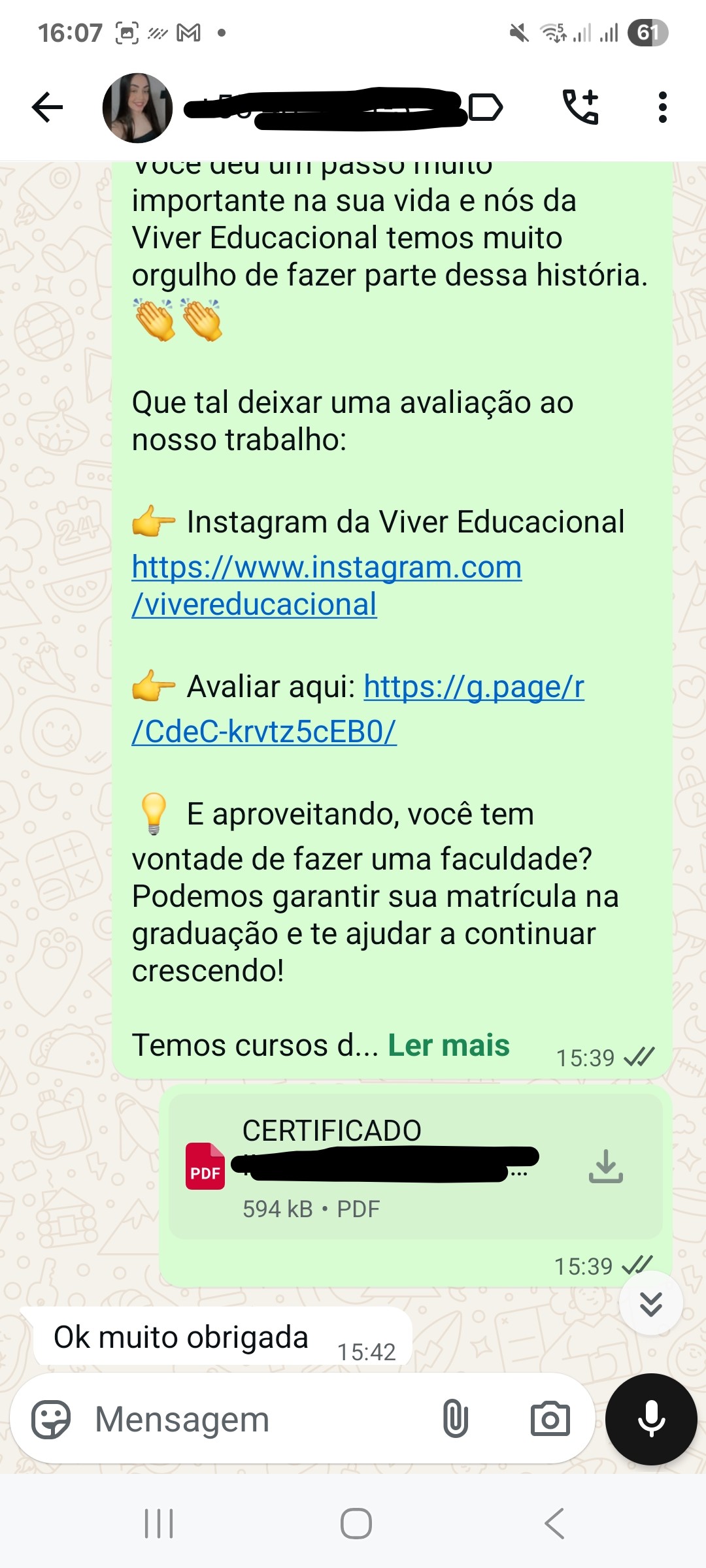Open the emoji and sticker picker
This screenshot has width=706, height=1568.
click(51, 1420)
